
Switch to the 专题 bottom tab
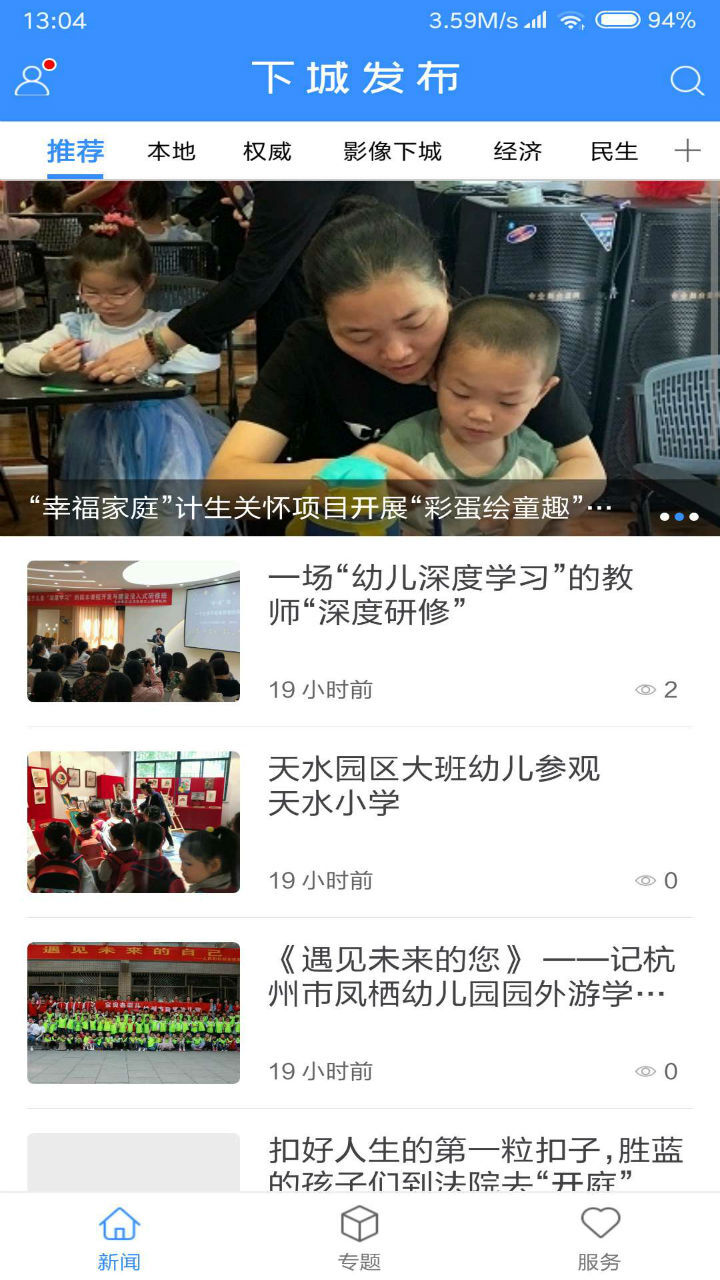point(359,1237)
